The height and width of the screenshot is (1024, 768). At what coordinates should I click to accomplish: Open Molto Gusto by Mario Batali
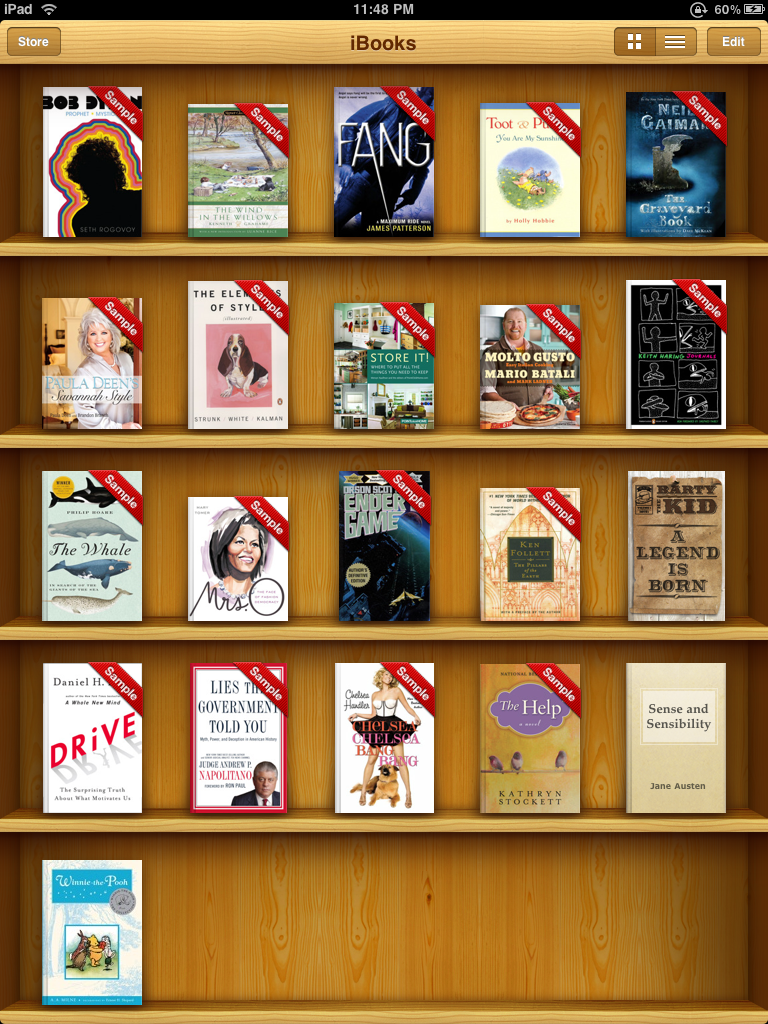pyautogui.click(x=530, y=368)
